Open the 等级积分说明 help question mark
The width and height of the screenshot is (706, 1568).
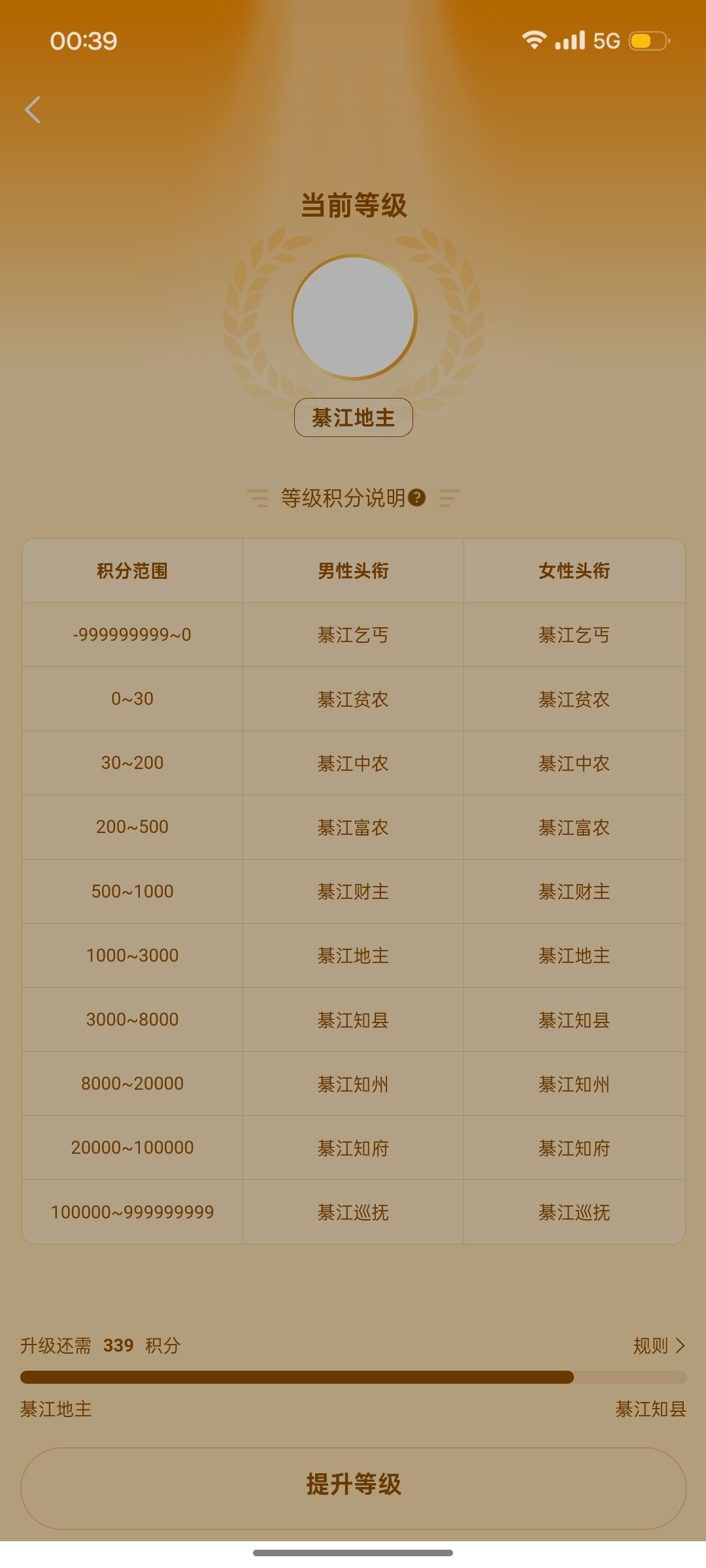point(416,498)
